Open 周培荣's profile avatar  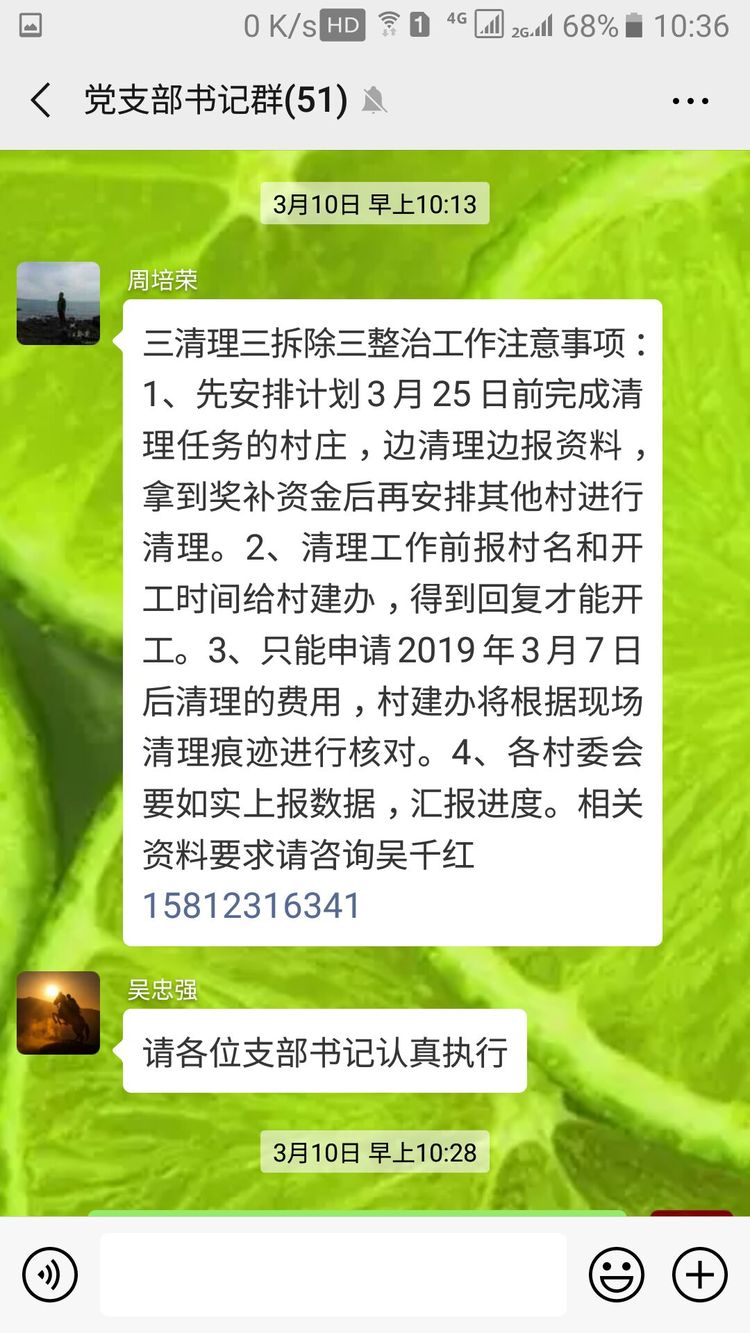tap(58, 304)
